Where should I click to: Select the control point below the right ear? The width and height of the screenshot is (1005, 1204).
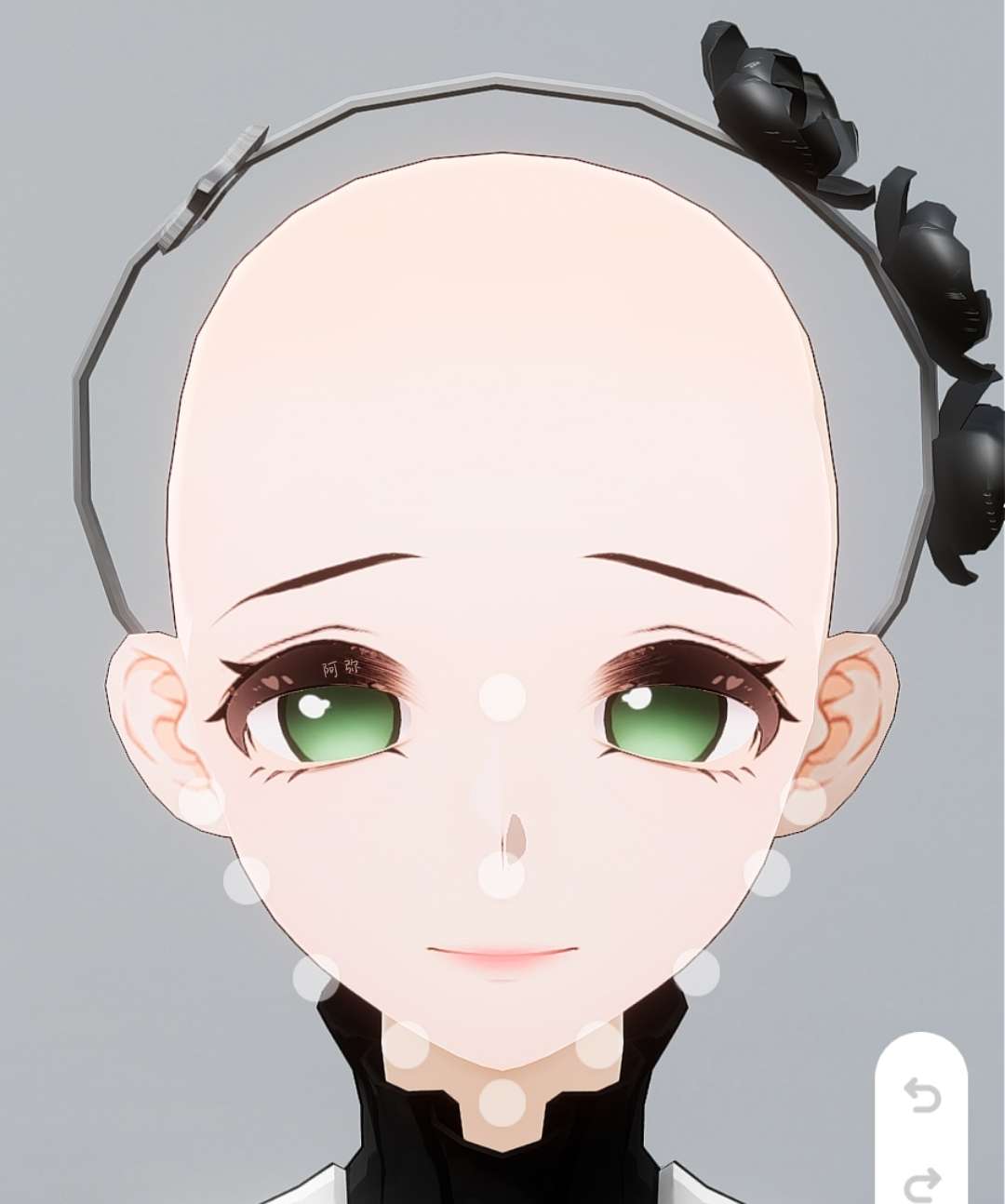click(804, 802)
